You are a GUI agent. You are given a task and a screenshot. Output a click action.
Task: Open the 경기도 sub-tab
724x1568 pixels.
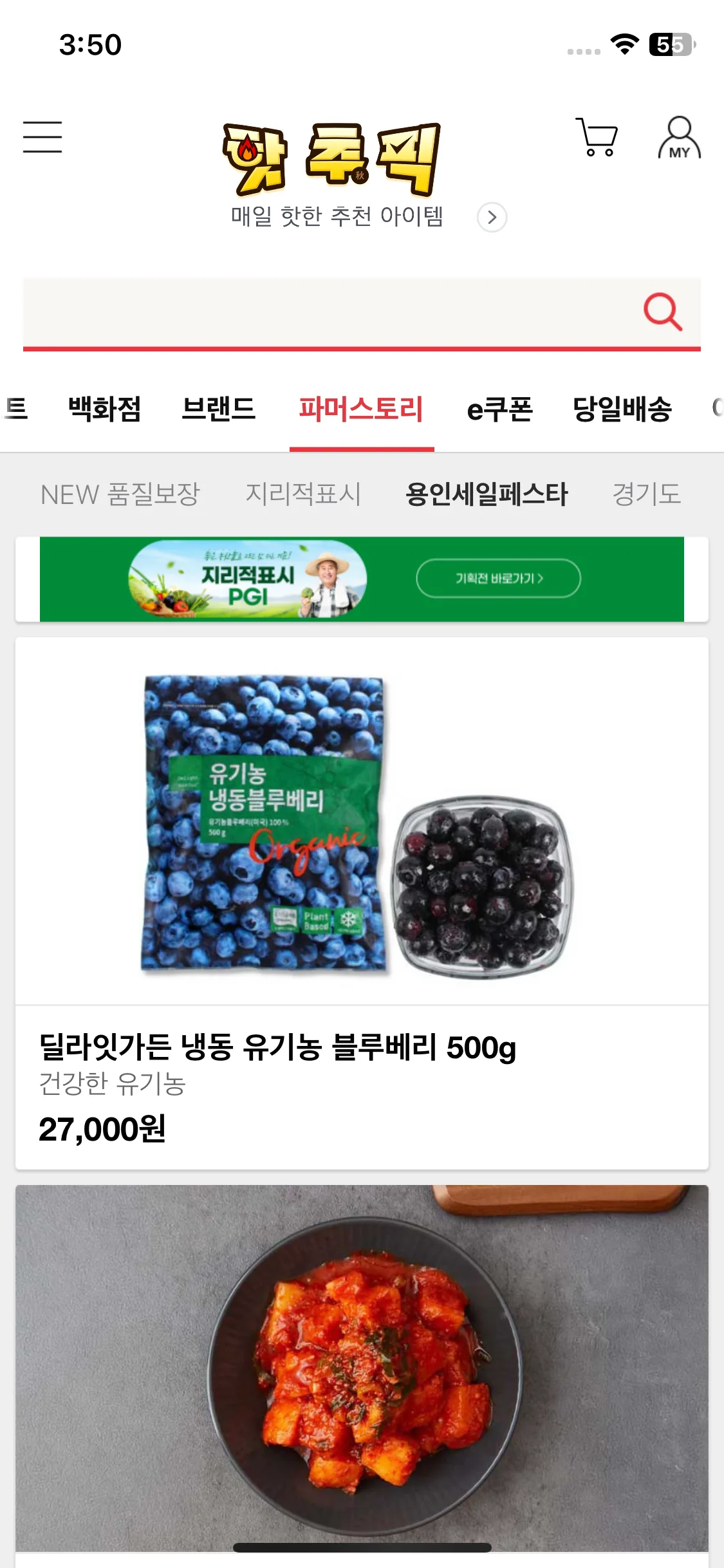pos(646,494)
